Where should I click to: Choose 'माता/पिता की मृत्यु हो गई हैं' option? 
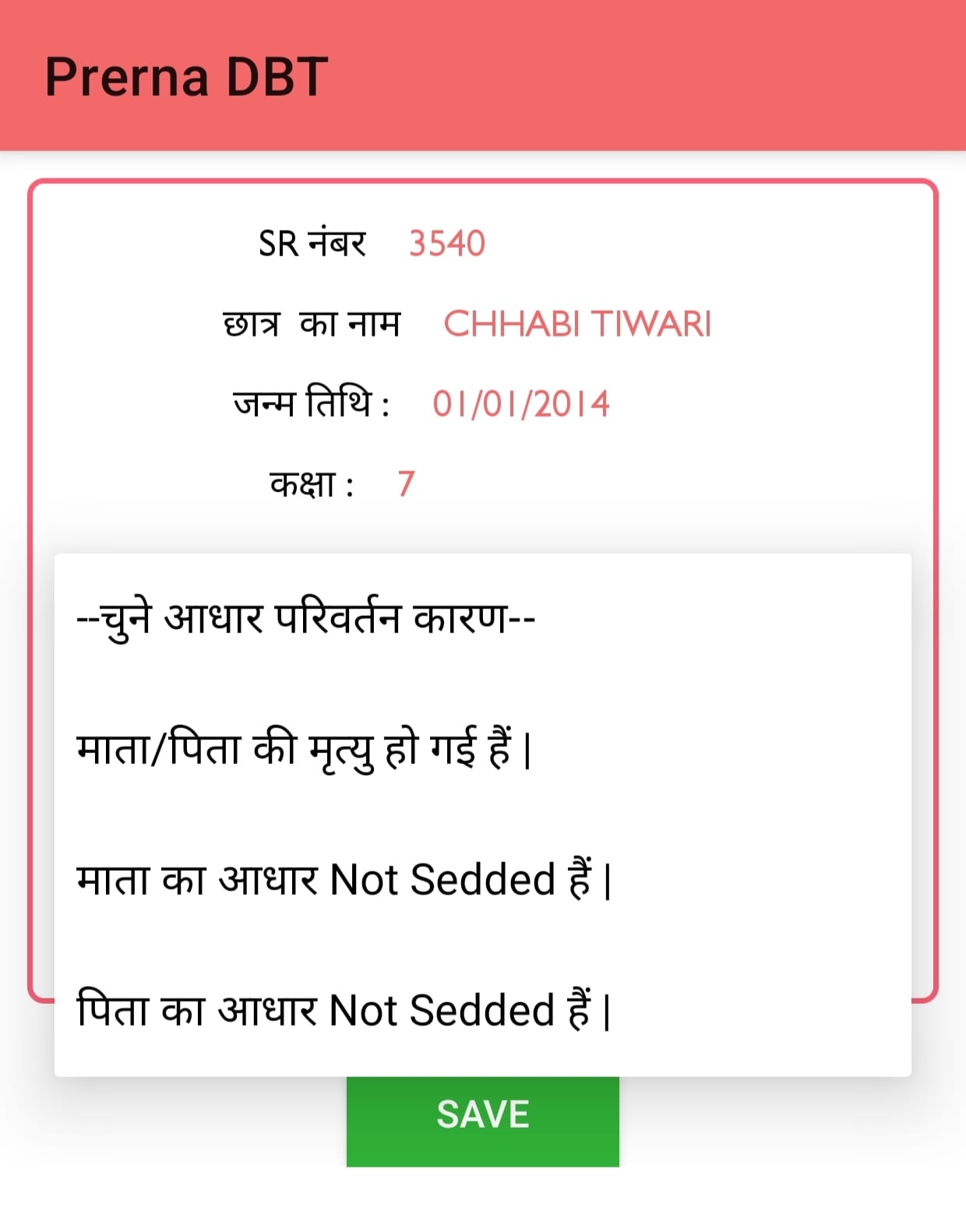pyautogui.click(x=304, y=750)
